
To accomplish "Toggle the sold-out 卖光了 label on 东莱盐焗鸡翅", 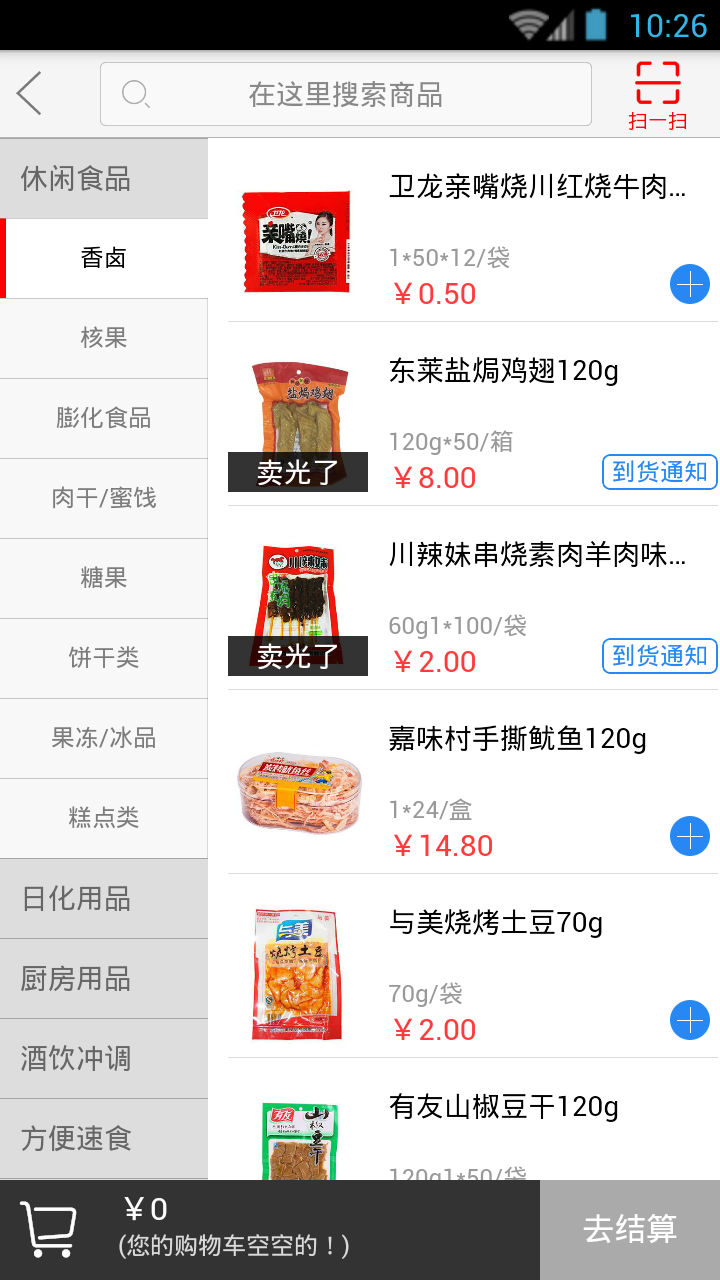I will tap(298, 472).
